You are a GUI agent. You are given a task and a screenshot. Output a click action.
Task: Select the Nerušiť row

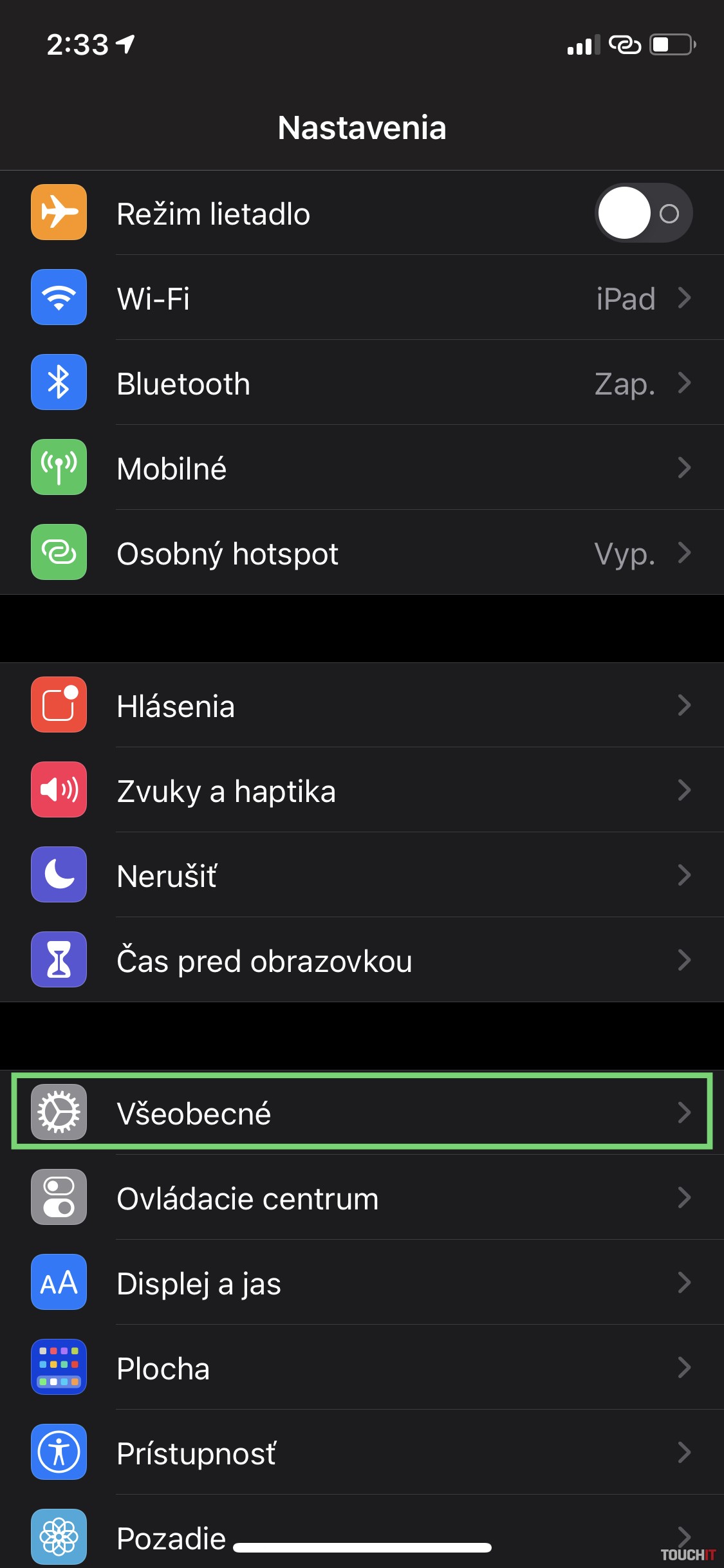pyautogui.click(x=362, y=875)
